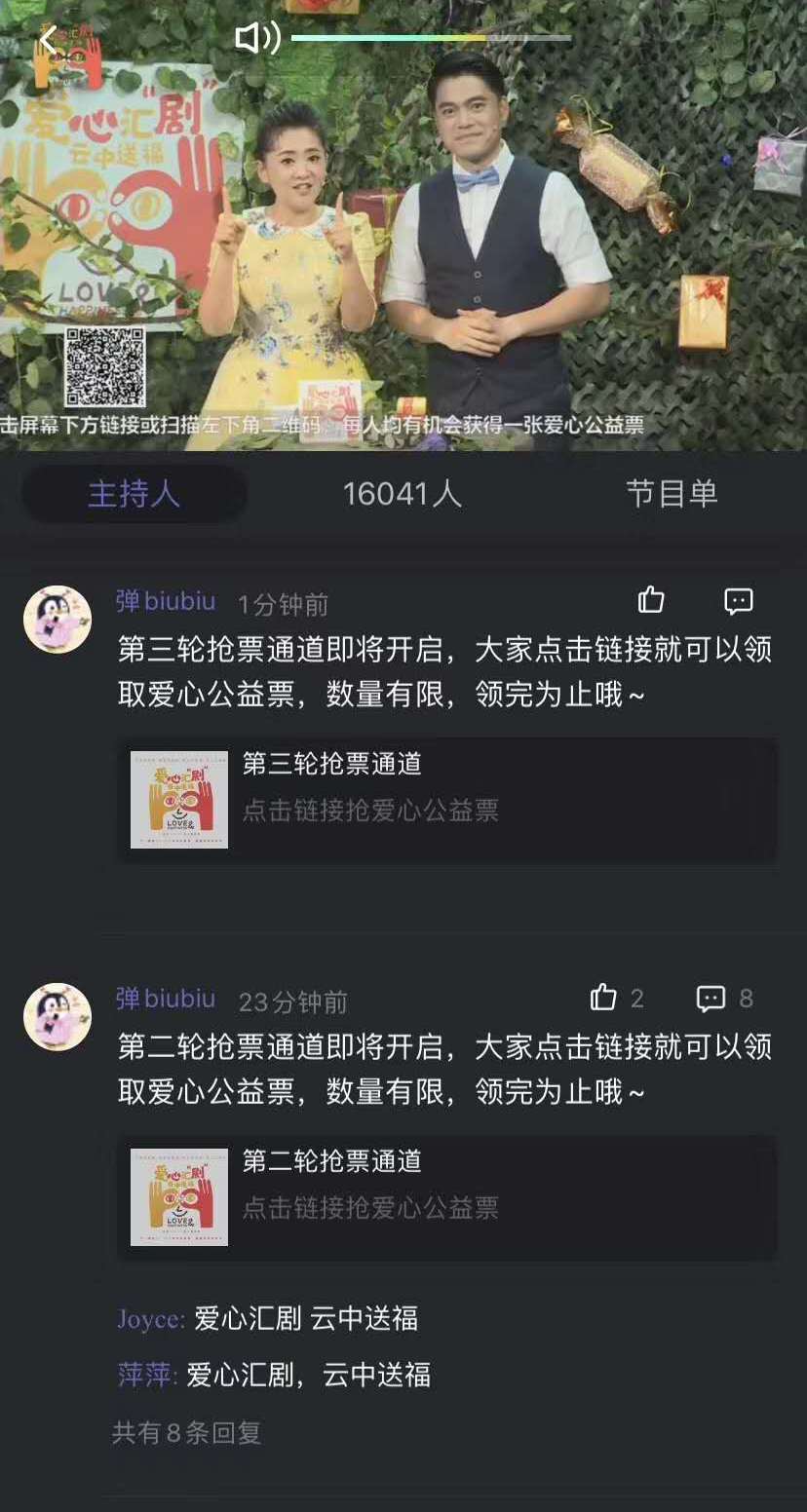The width and height of the screenshot is (807, 1512).
Task: Open 弹biubiu's avatar on the 第三轮 post
Action: [x=58, y=620]
